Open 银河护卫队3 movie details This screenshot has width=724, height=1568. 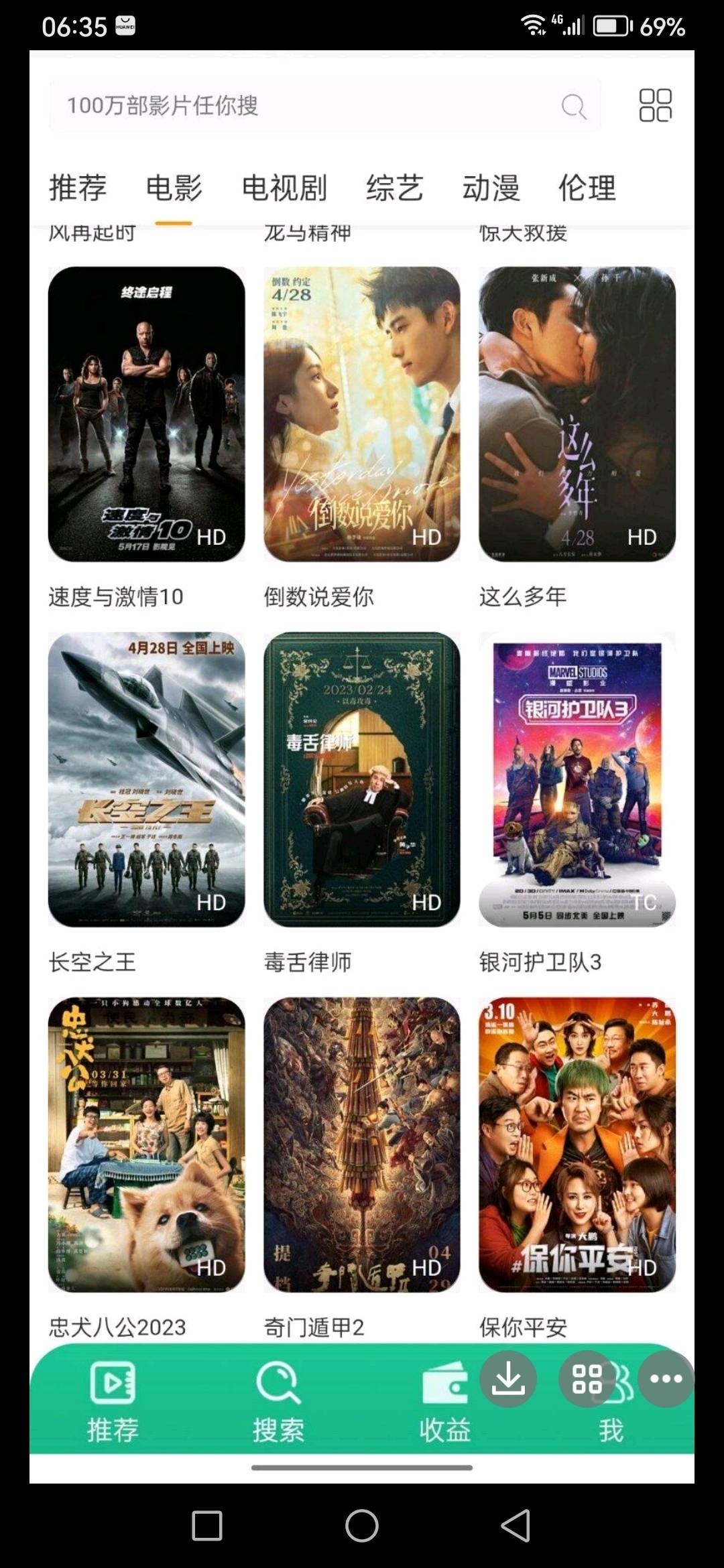coord(577,779)
